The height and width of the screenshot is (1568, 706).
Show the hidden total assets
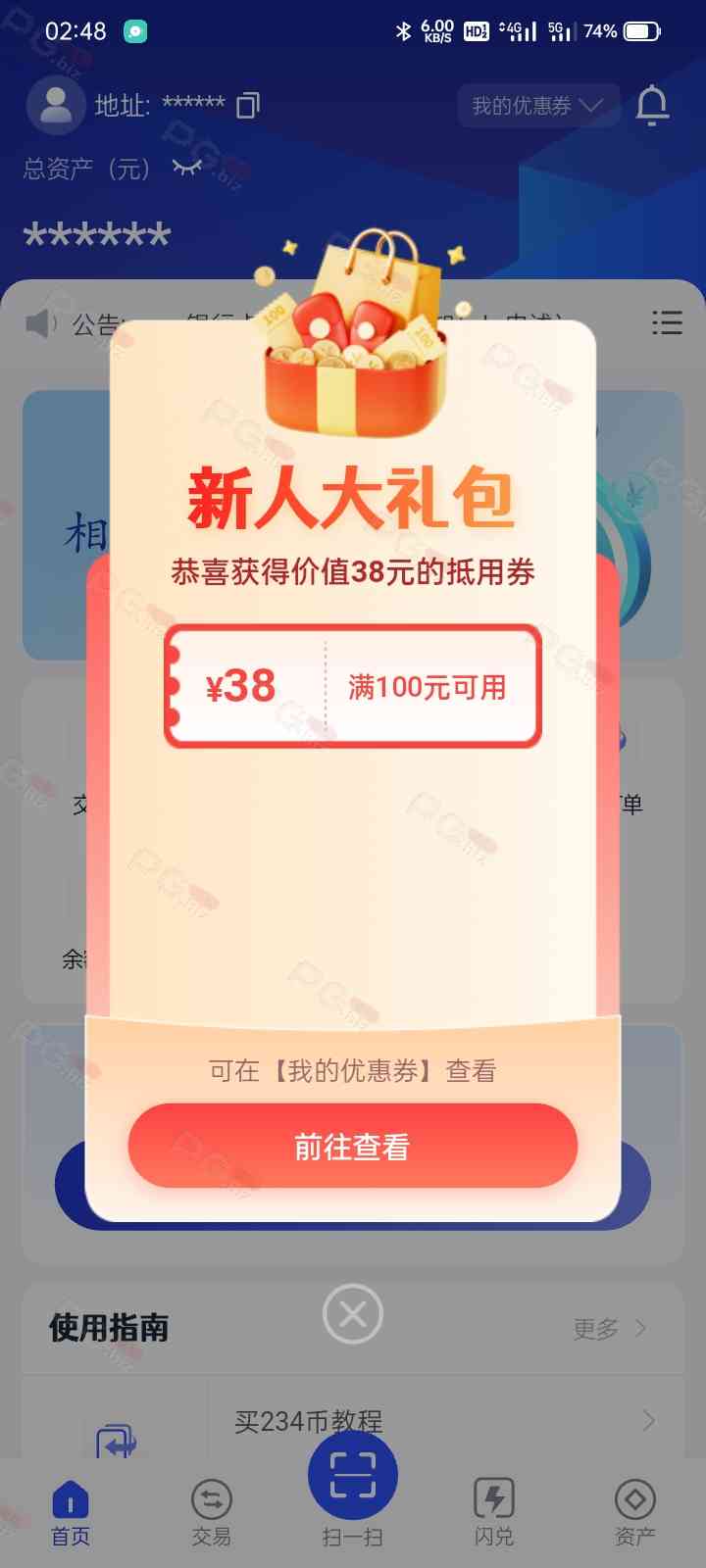[x=187, y=168]
